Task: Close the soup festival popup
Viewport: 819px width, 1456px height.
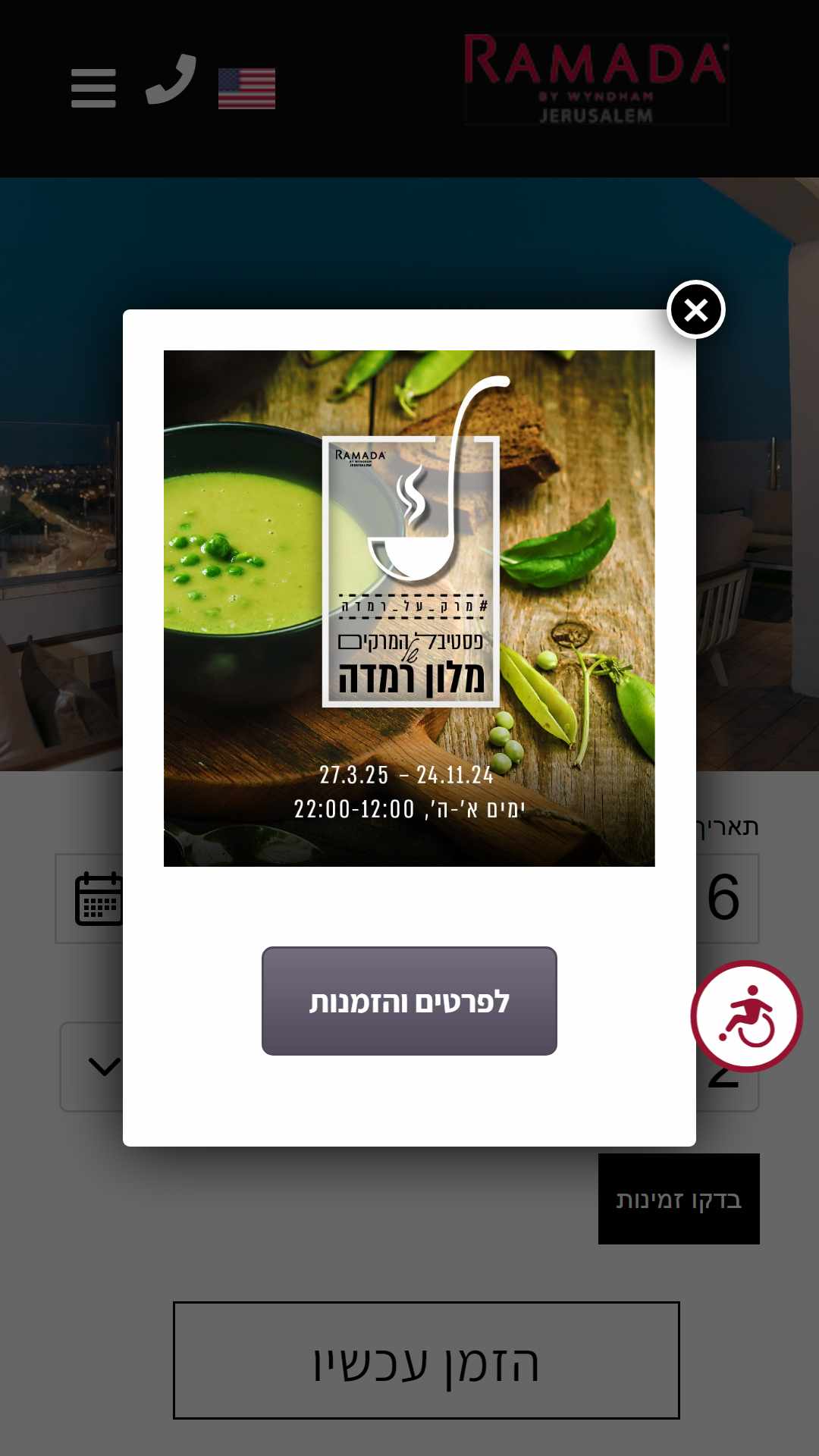Action: [695, 309]
